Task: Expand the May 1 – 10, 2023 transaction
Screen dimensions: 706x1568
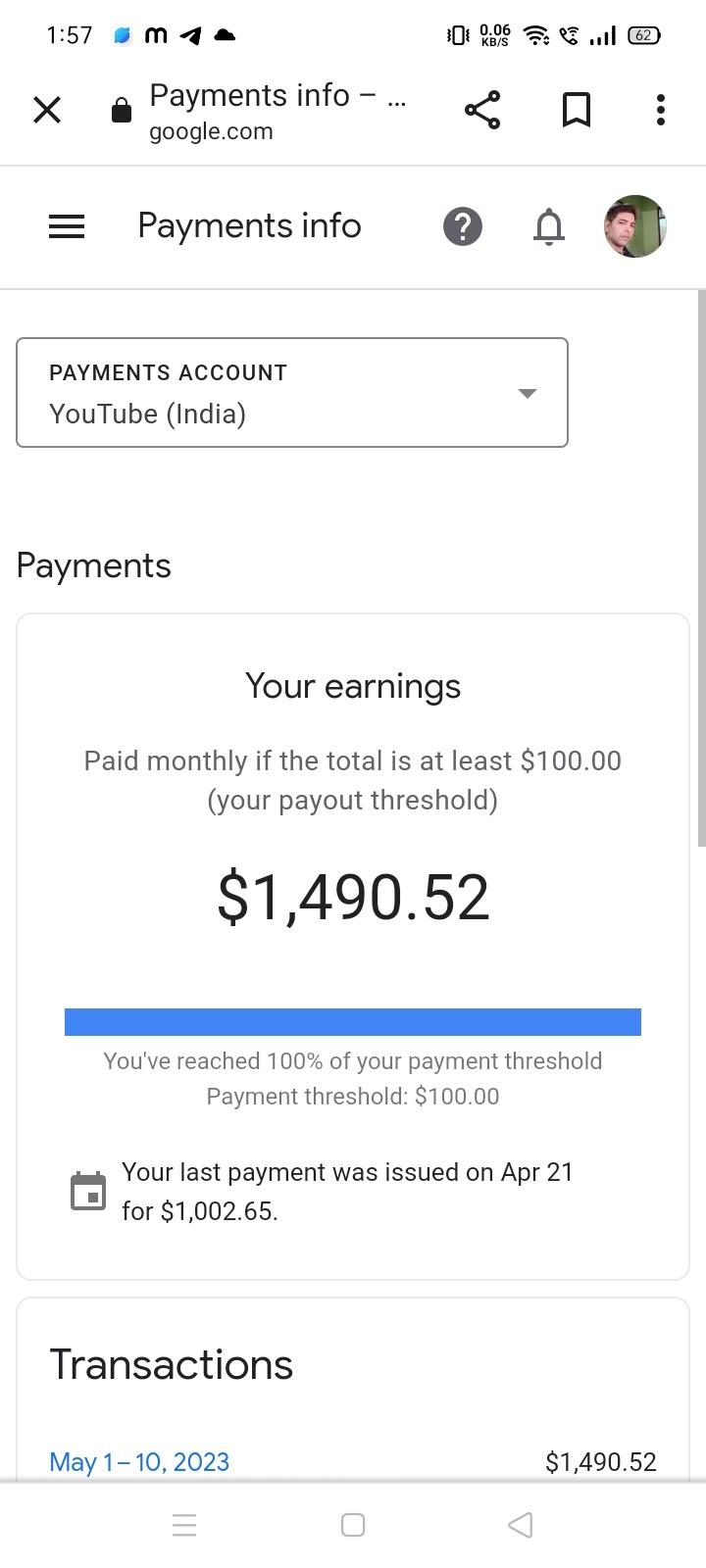Action: click(x=139, y=1461)
